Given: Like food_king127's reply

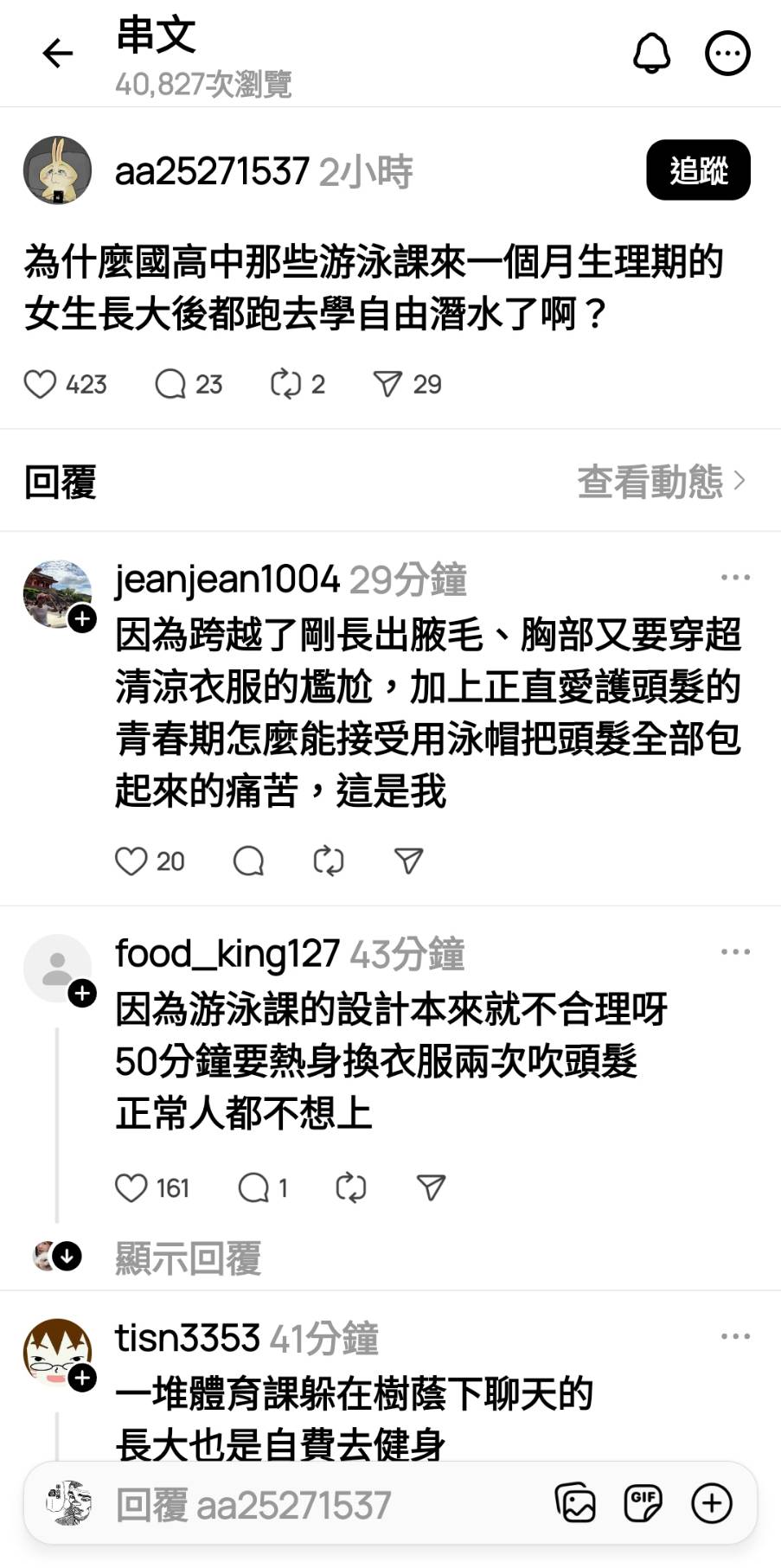Looking at the screenshot, I should 131,1188.
